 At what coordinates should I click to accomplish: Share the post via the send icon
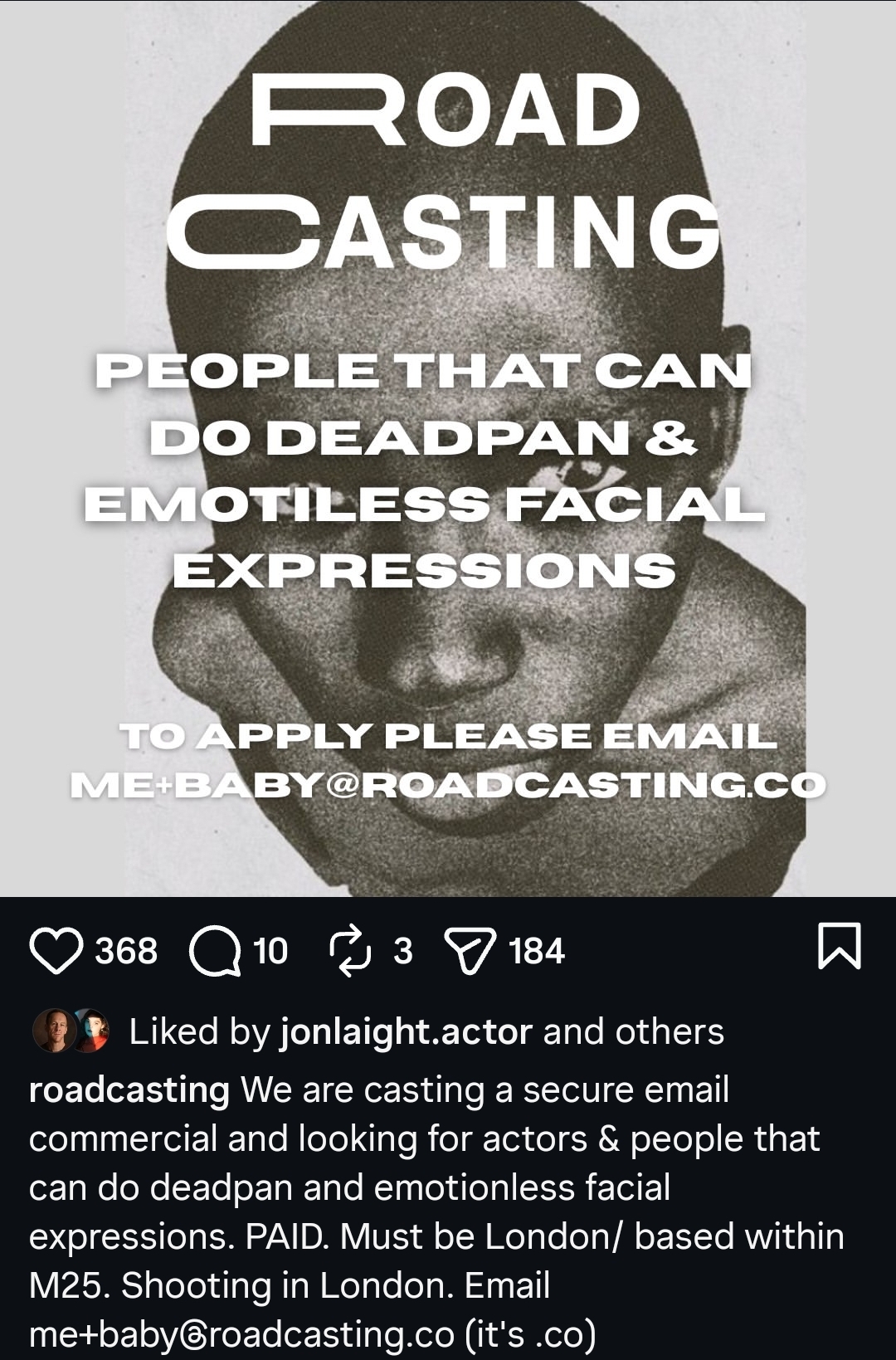pos(470,951)
